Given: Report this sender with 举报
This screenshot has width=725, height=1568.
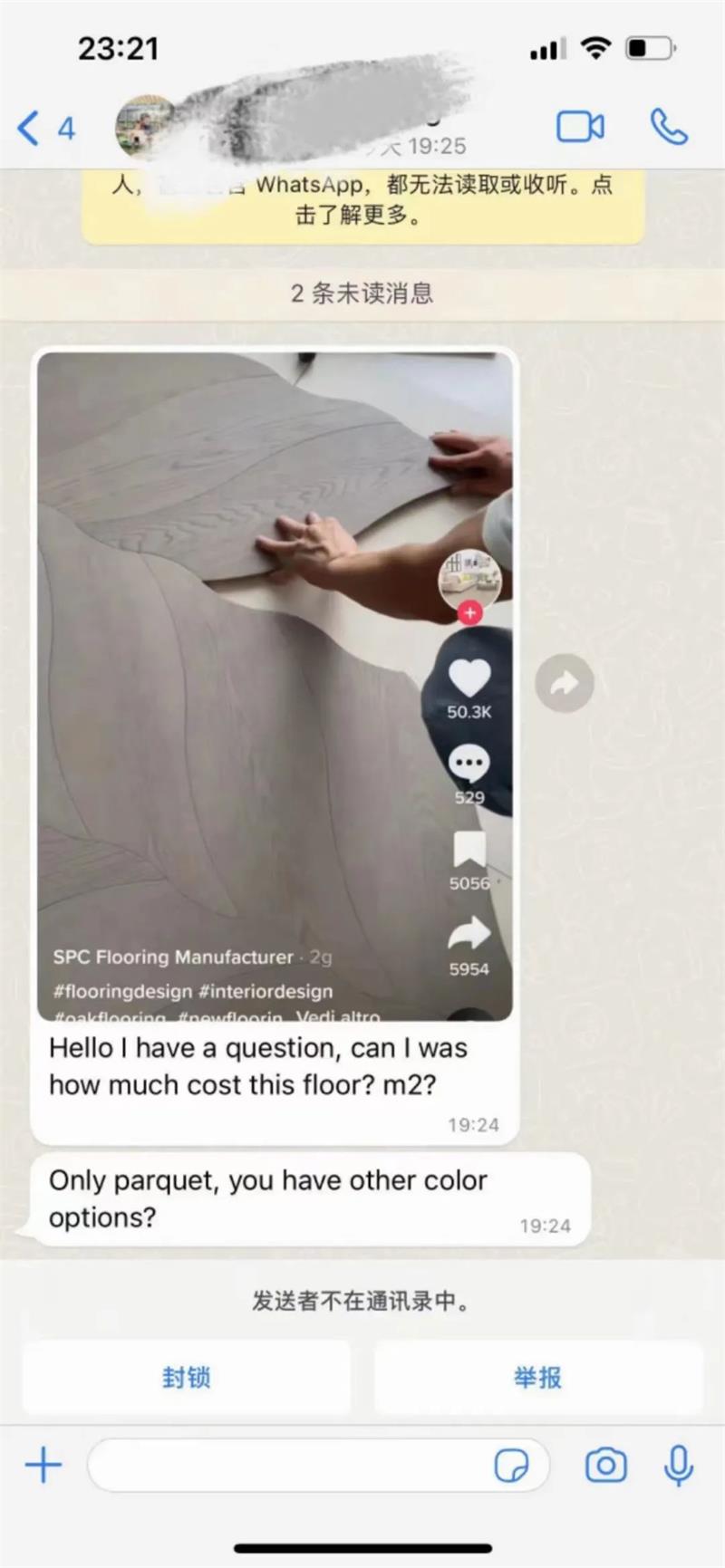Looking at the screenshot, I should [x=538, y=1377].
